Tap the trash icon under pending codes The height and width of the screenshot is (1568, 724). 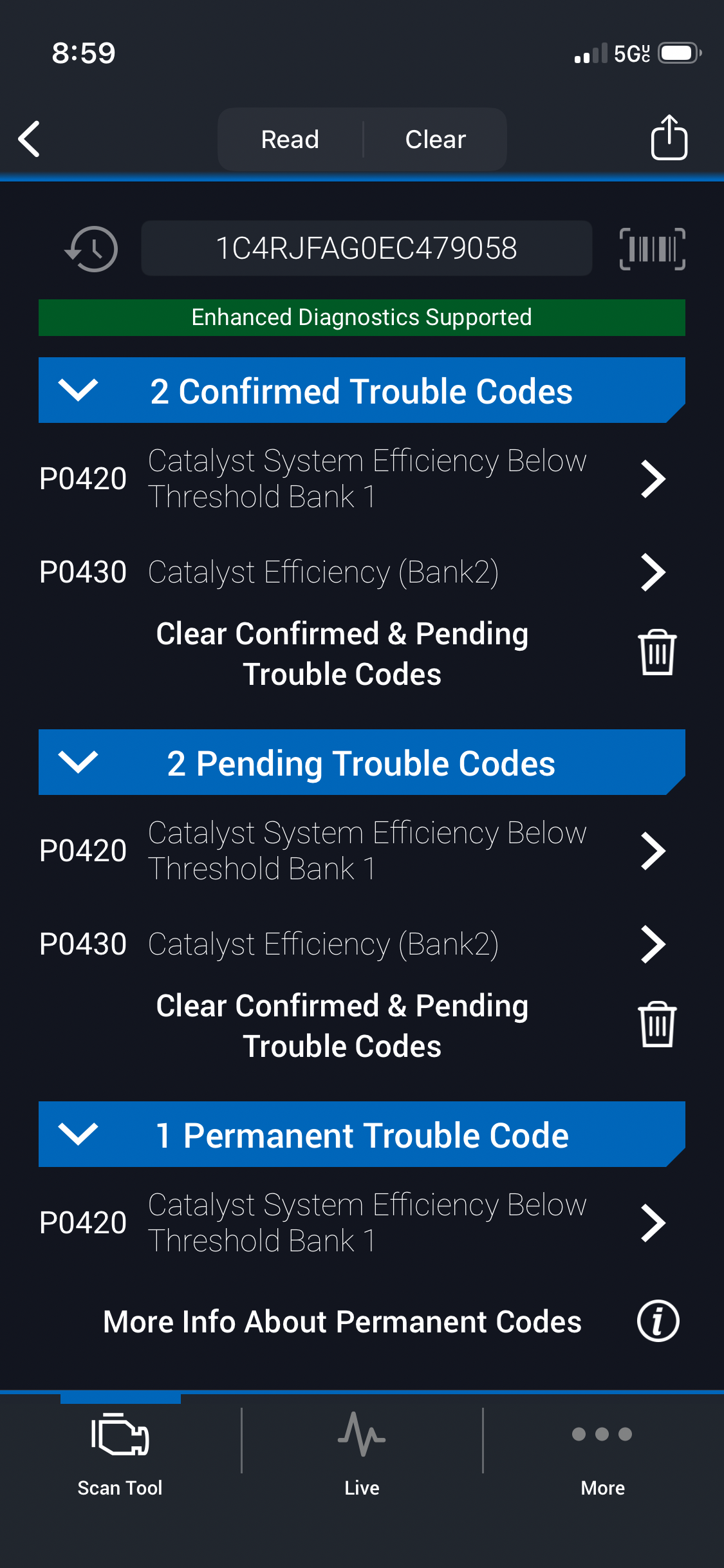[657, 1025]
